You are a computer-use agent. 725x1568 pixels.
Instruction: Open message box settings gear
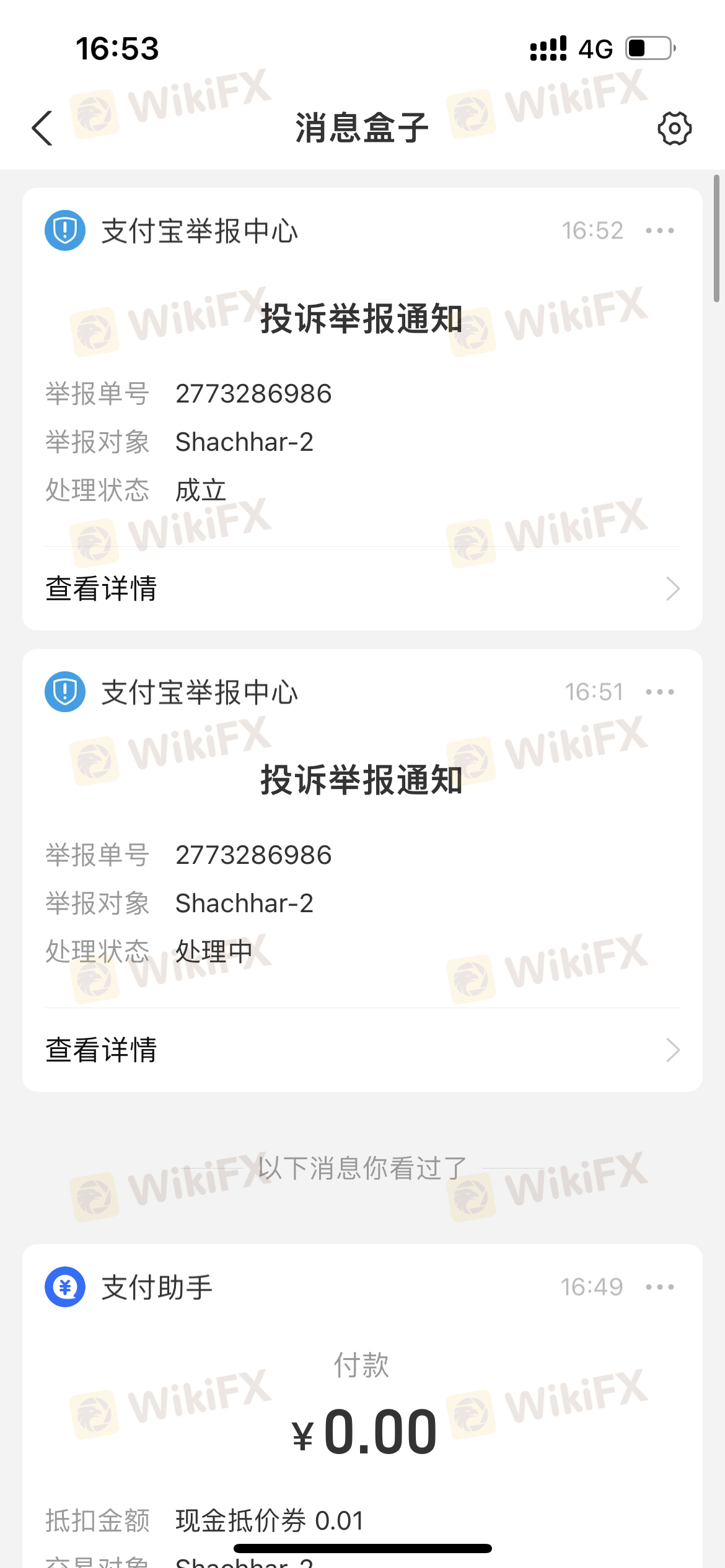[x=674, y=128]
